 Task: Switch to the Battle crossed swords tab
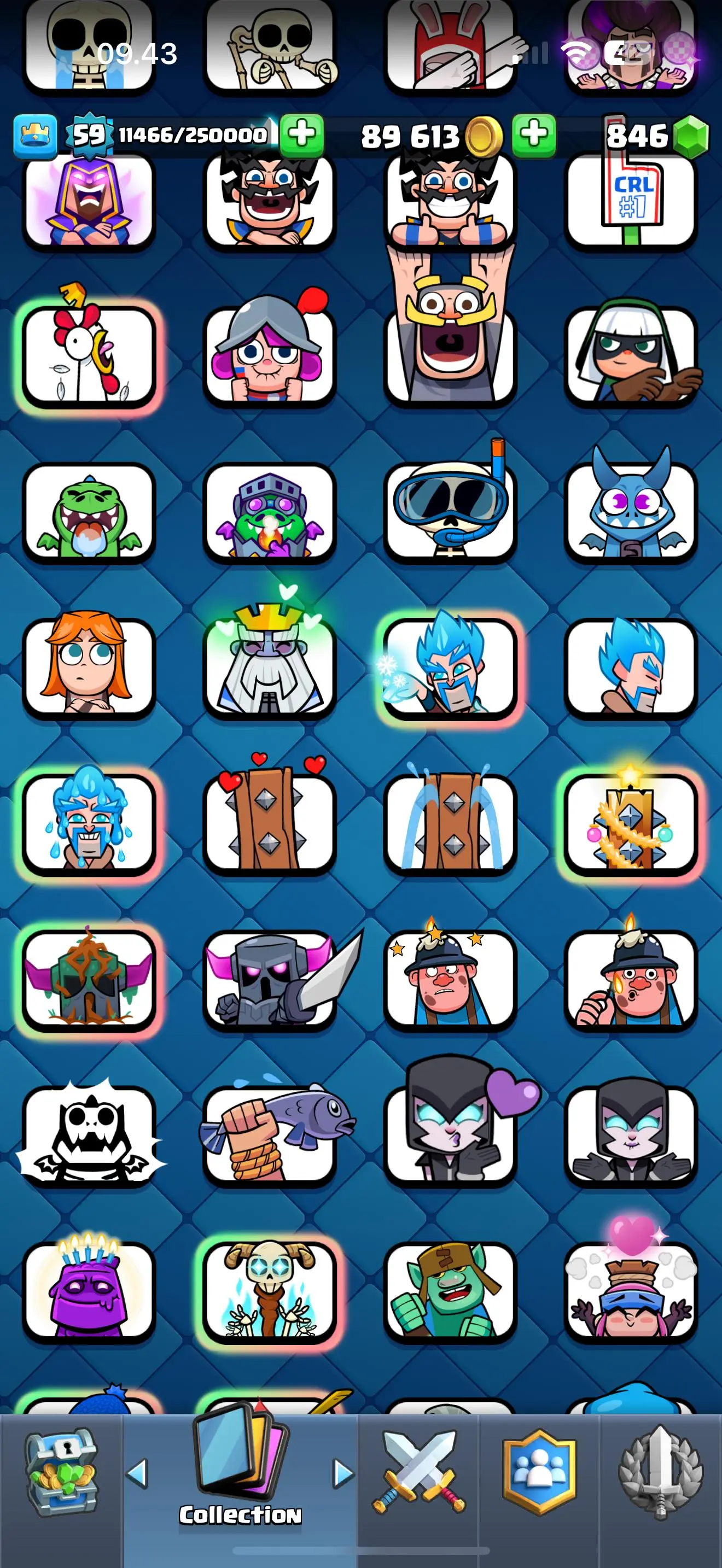418,1473
